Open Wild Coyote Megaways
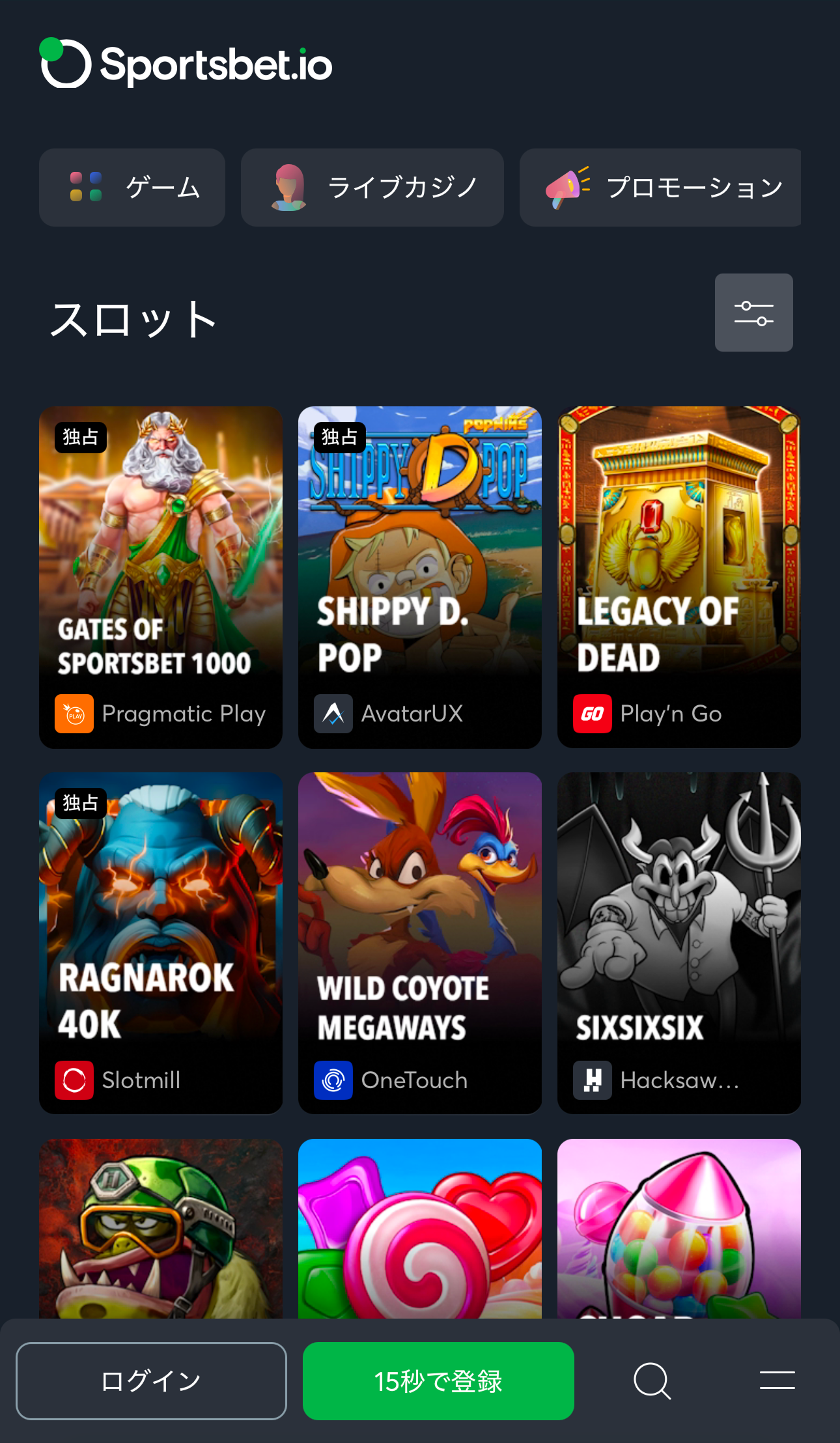 pos(420,943)
